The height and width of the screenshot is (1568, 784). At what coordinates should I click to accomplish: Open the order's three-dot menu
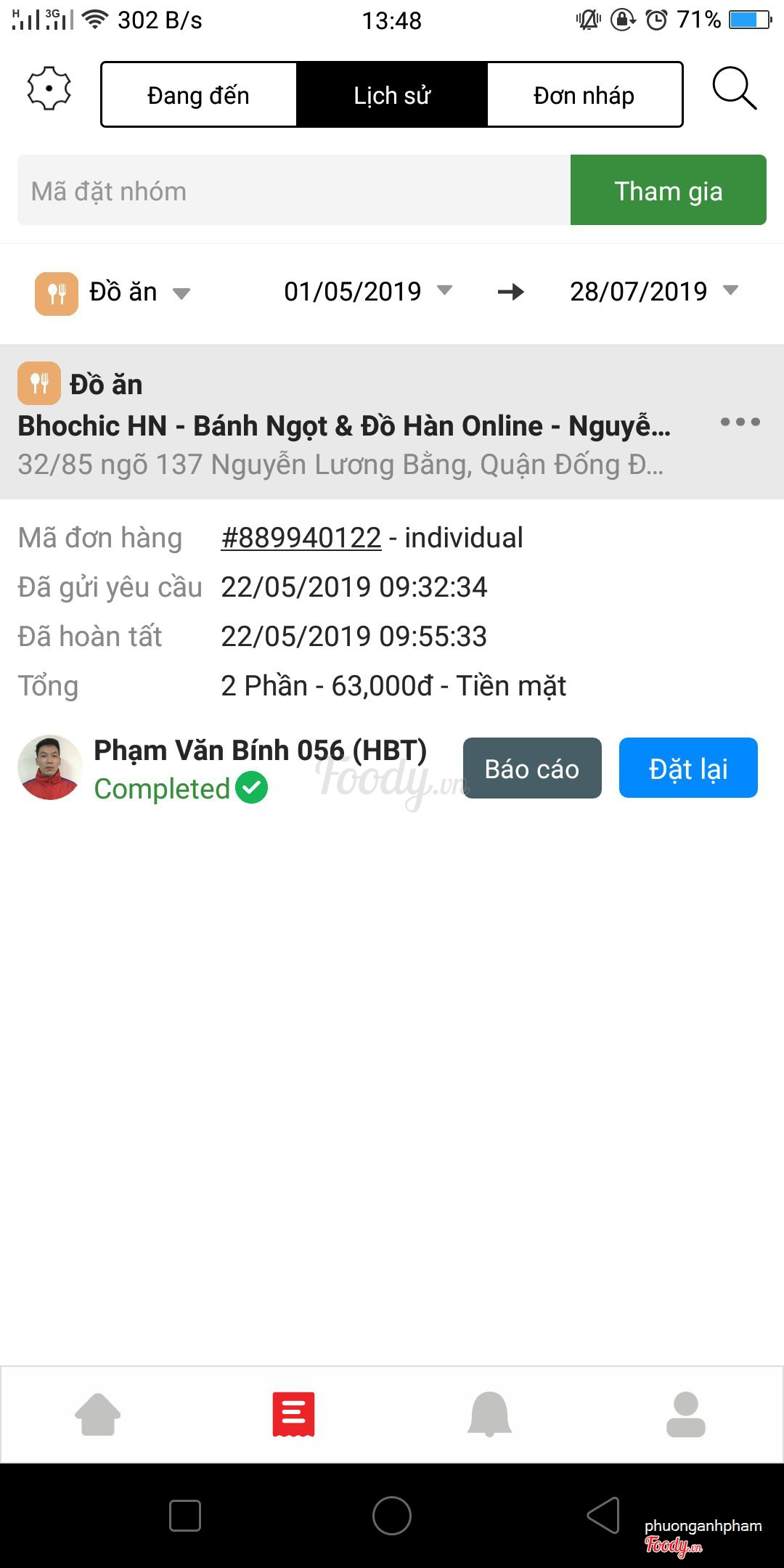click(x=740, y=422)
